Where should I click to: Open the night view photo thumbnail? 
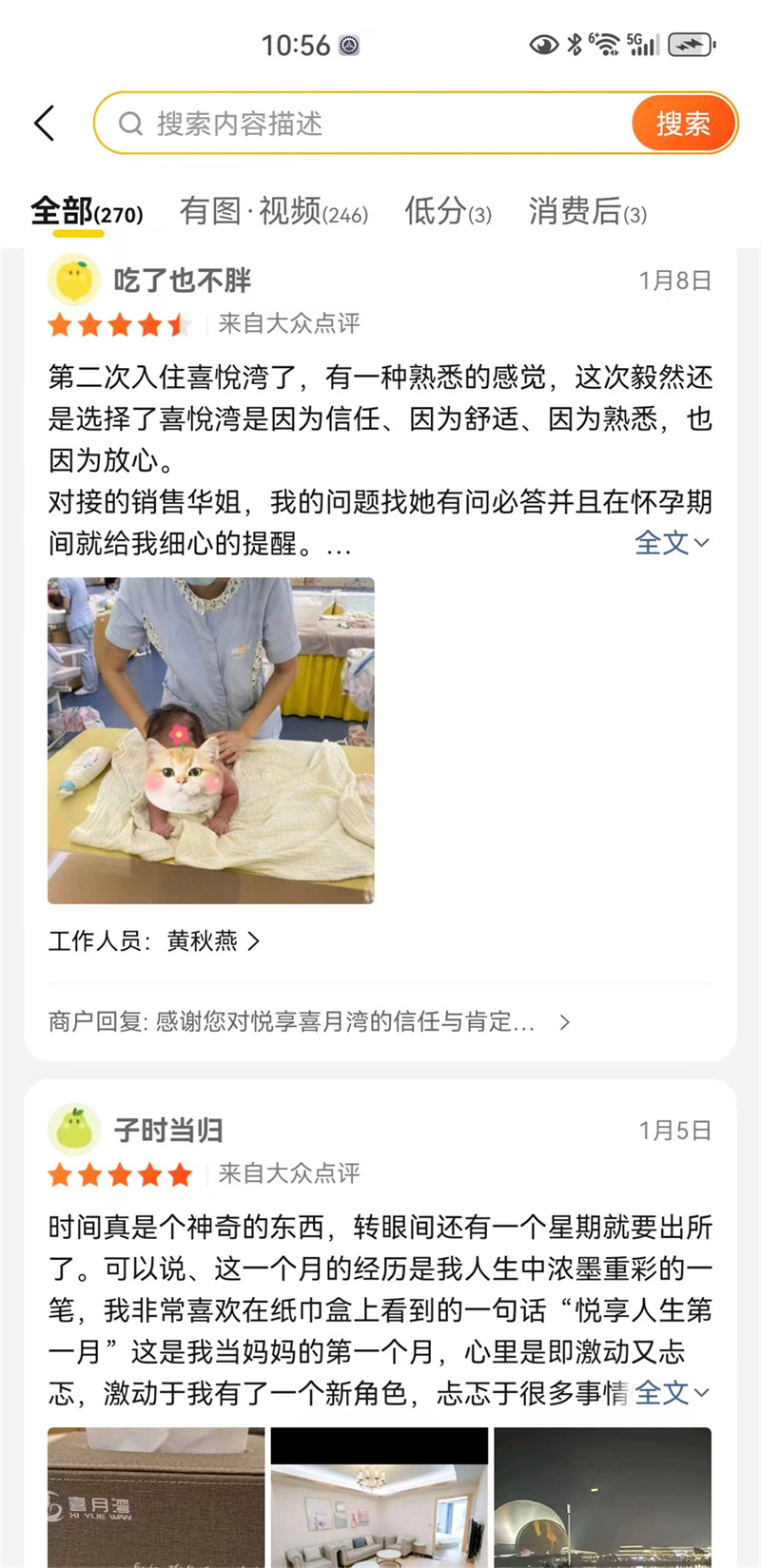[602, 1496]
